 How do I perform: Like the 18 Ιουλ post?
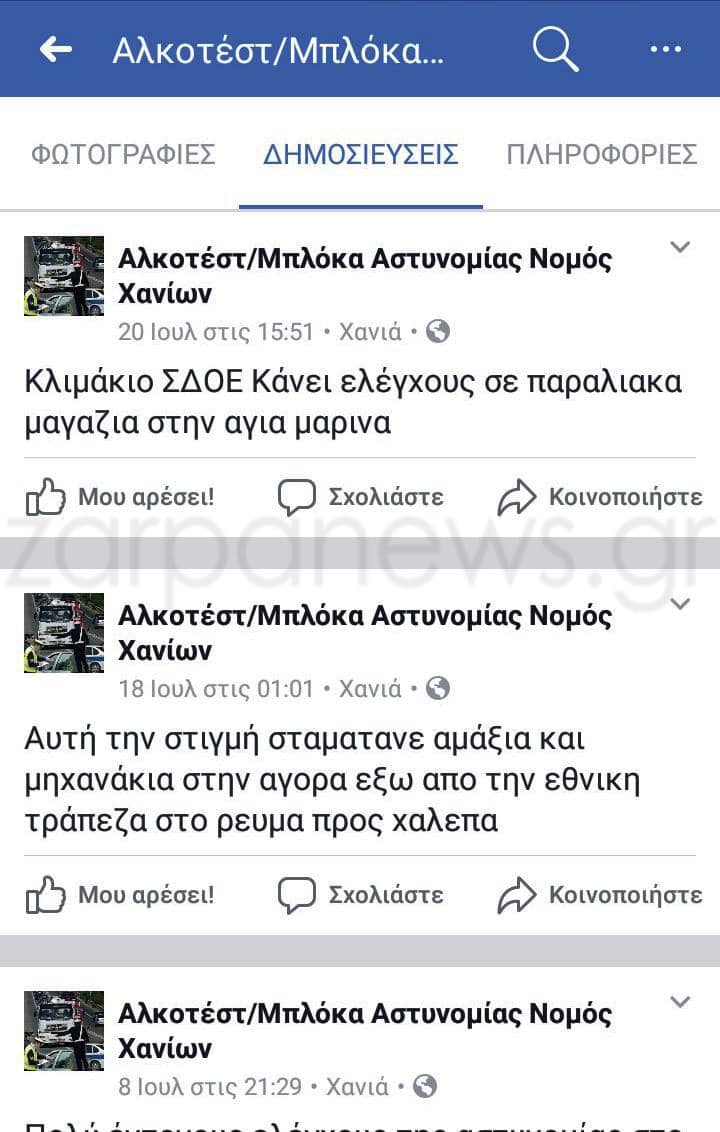click(x=120, y=894)
